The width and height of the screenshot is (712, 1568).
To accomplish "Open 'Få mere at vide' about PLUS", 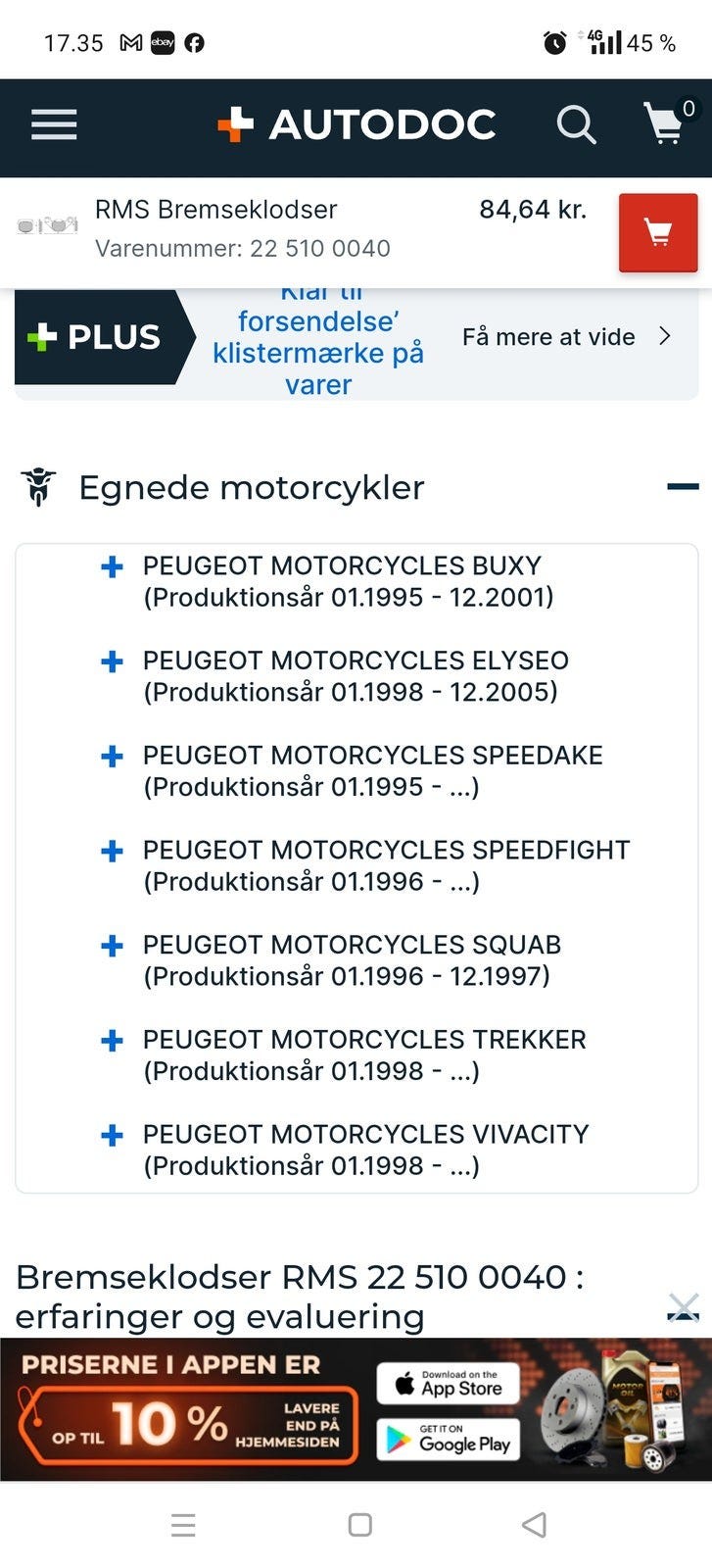I will point(566,337).
